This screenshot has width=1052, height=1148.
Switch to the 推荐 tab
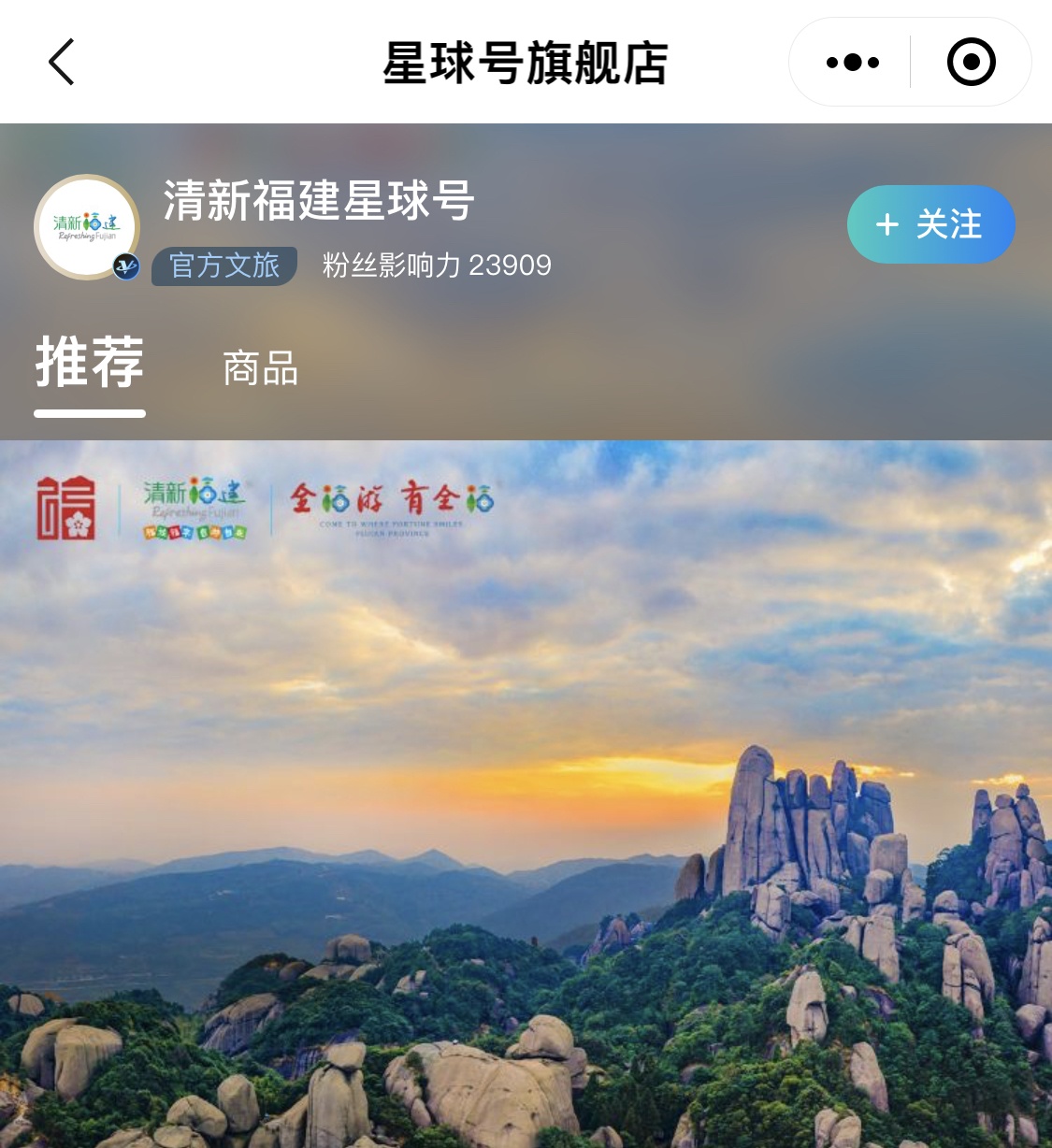[x=90, y=365]
